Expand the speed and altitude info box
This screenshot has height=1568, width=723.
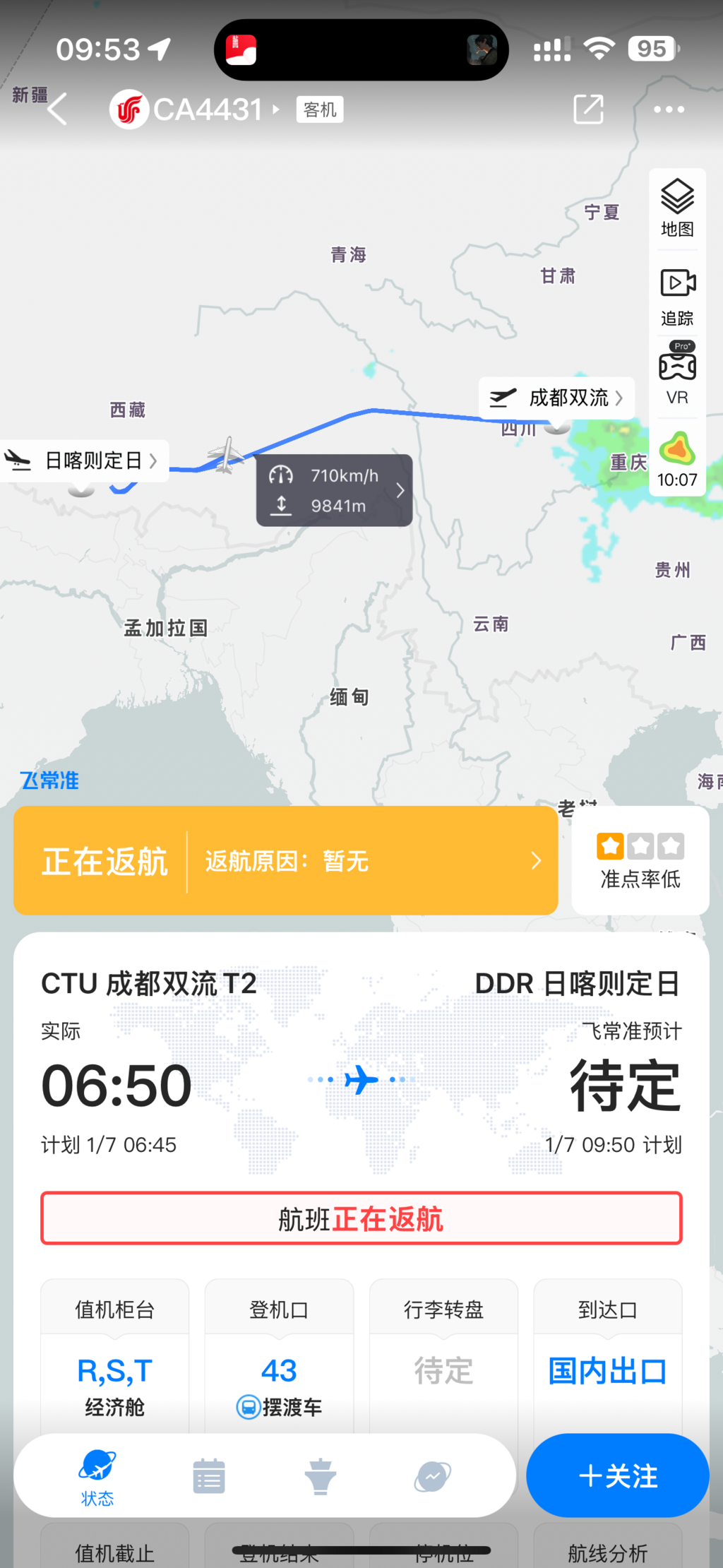coord(334,490)
